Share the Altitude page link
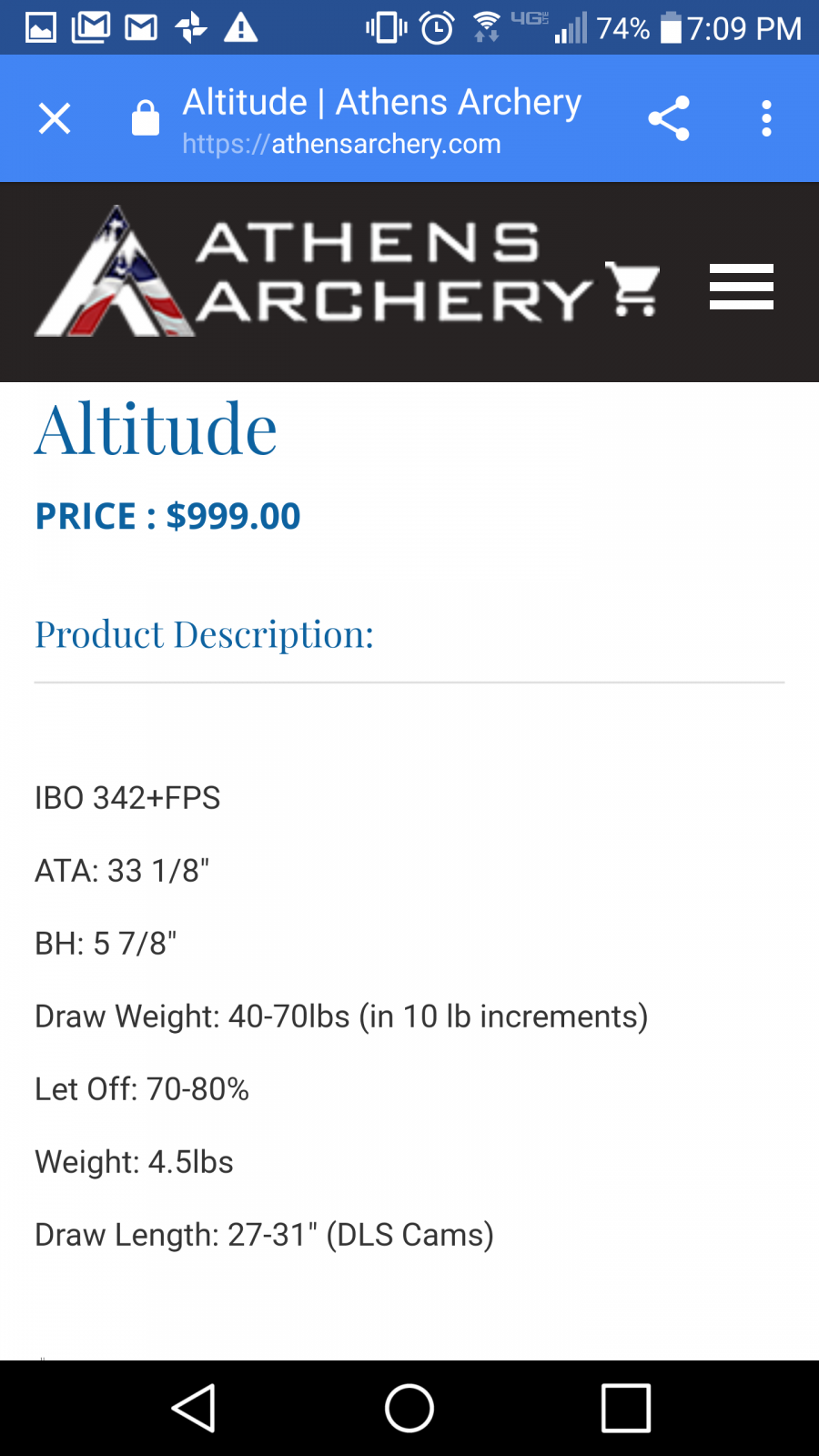The width and height of the screenshot is (819, 1456). (x=669, y=118)
